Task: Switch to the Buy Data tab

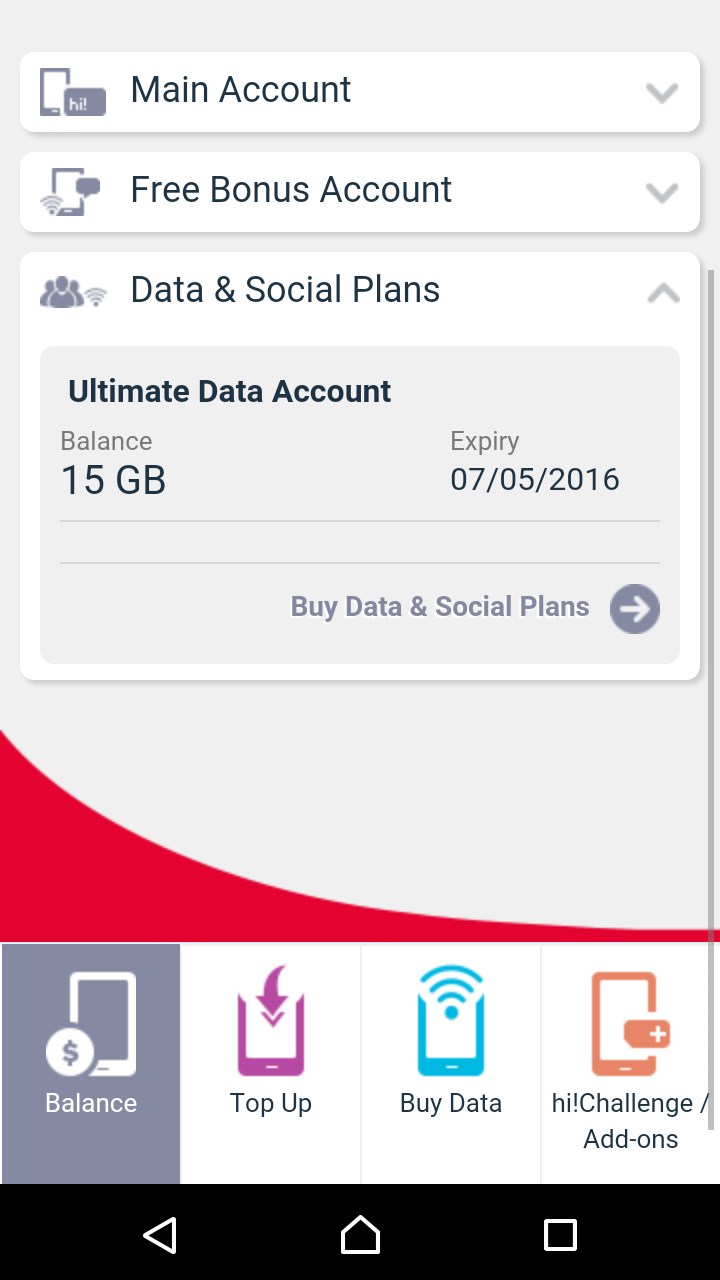Action: pos(451,1064)
